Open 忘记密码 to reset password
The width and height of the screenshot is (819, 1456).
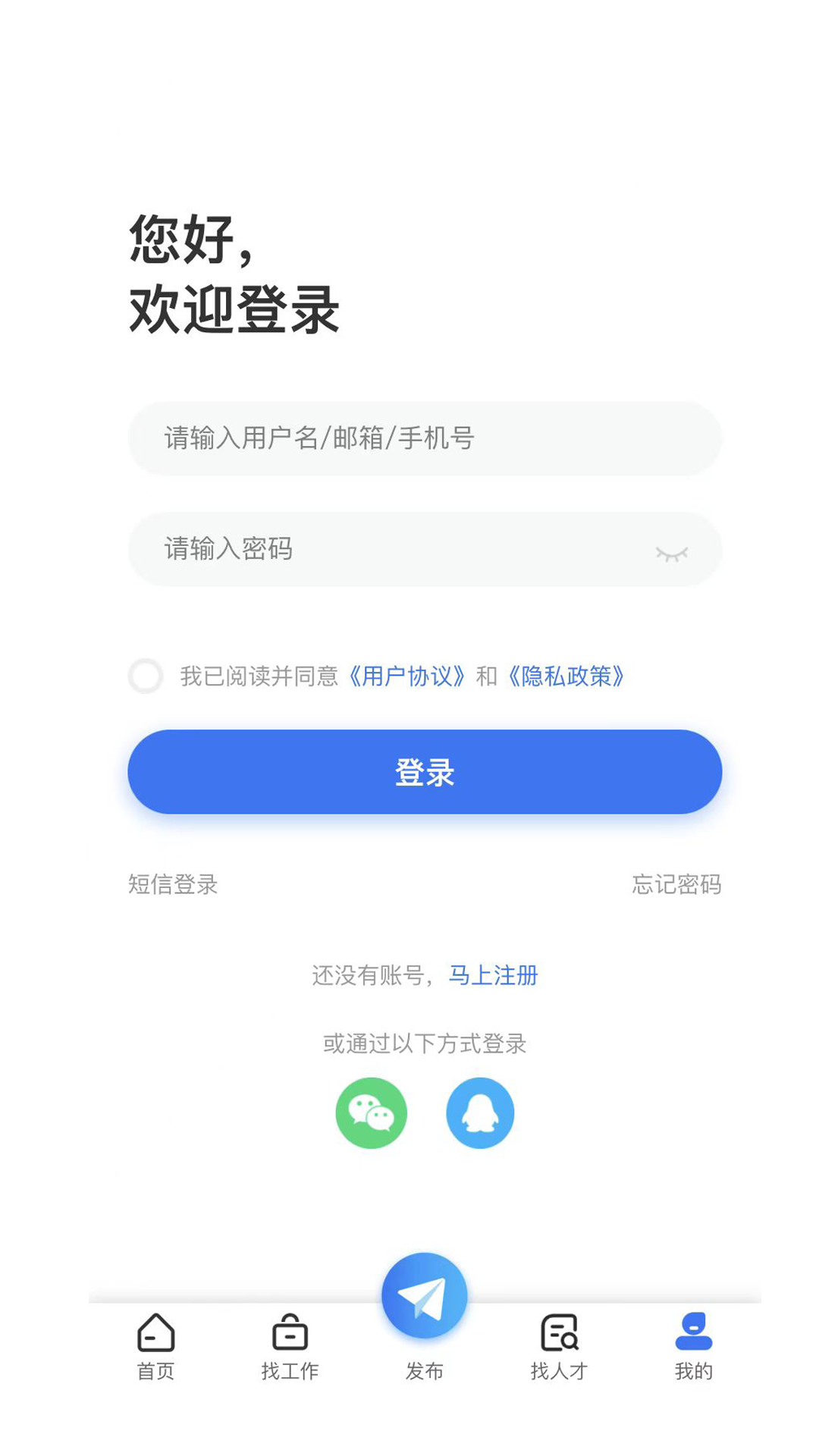(676, 884)
